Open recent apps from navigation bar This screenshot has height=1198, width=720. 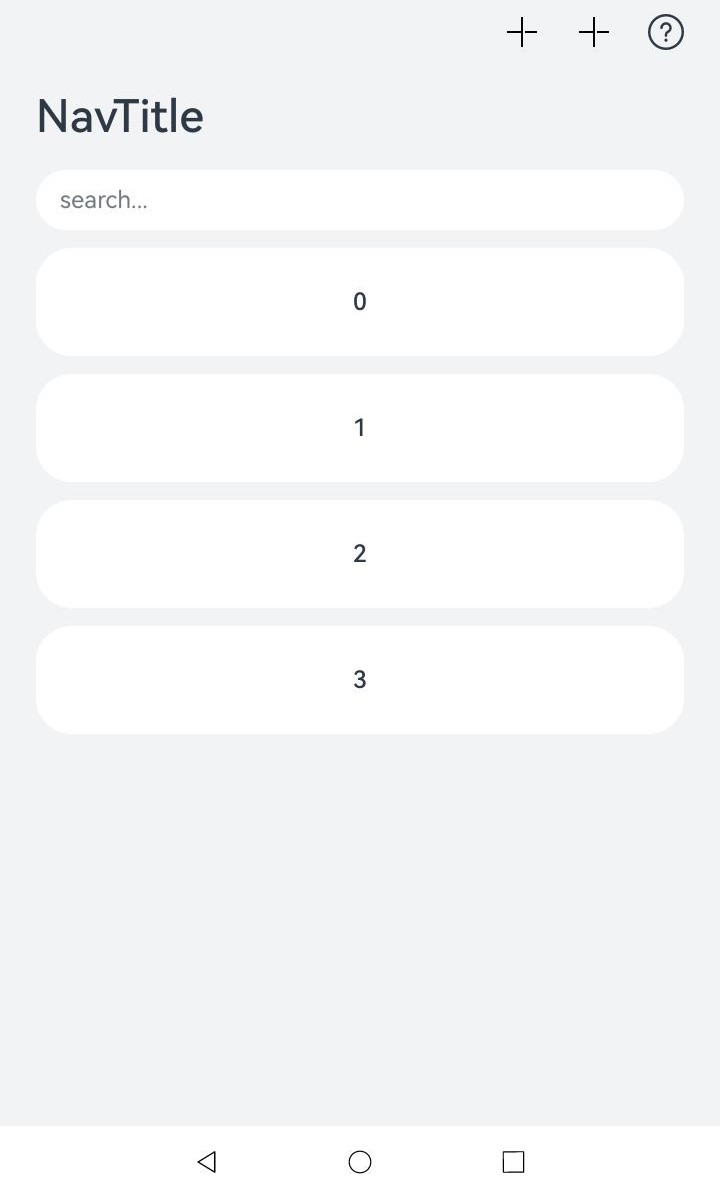513,1161
